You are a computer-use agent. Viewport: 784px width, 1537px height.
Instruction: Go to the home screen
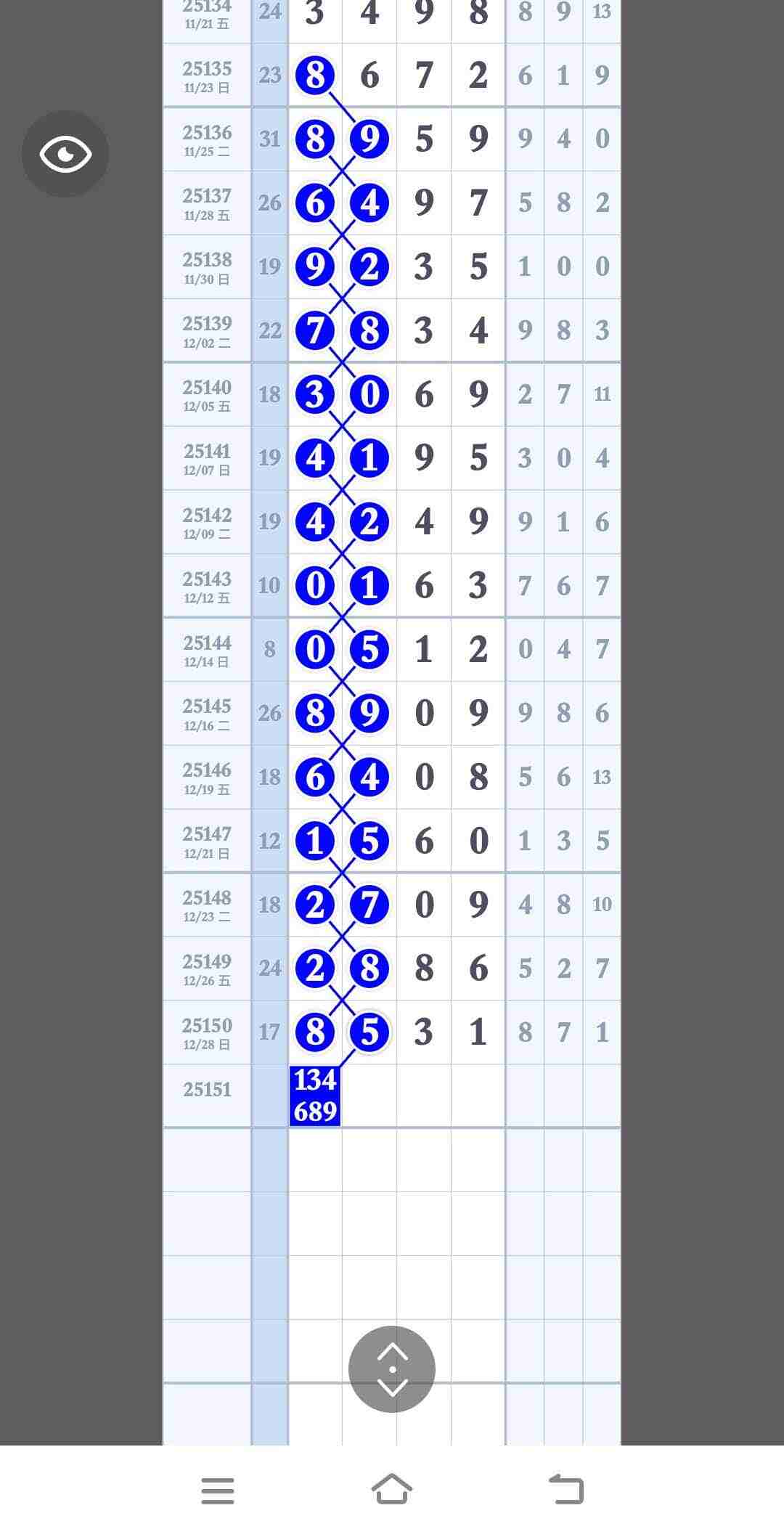tap(392, 1489)
